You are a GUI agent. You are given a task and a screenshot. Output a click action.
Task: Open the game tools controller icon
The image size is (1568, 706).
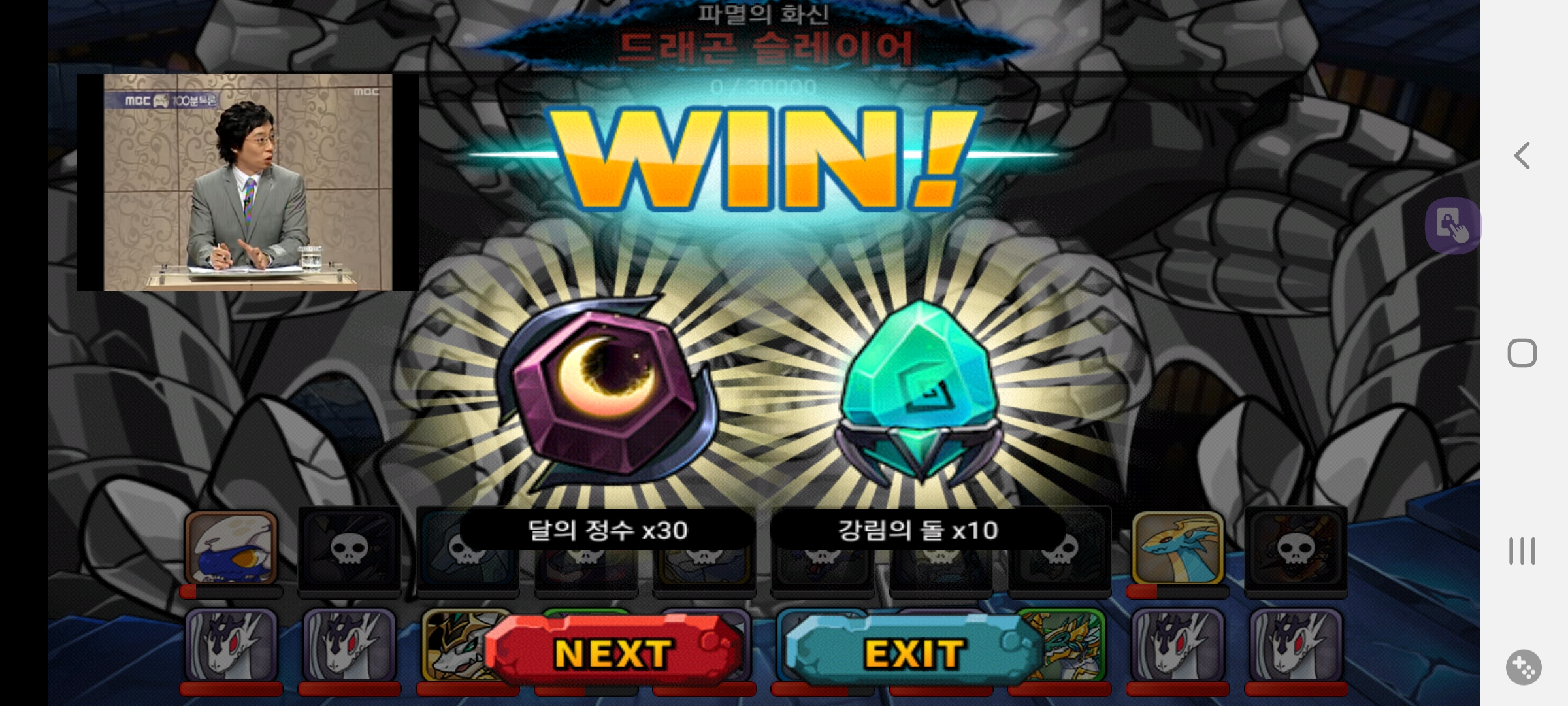pos(1524,667)
